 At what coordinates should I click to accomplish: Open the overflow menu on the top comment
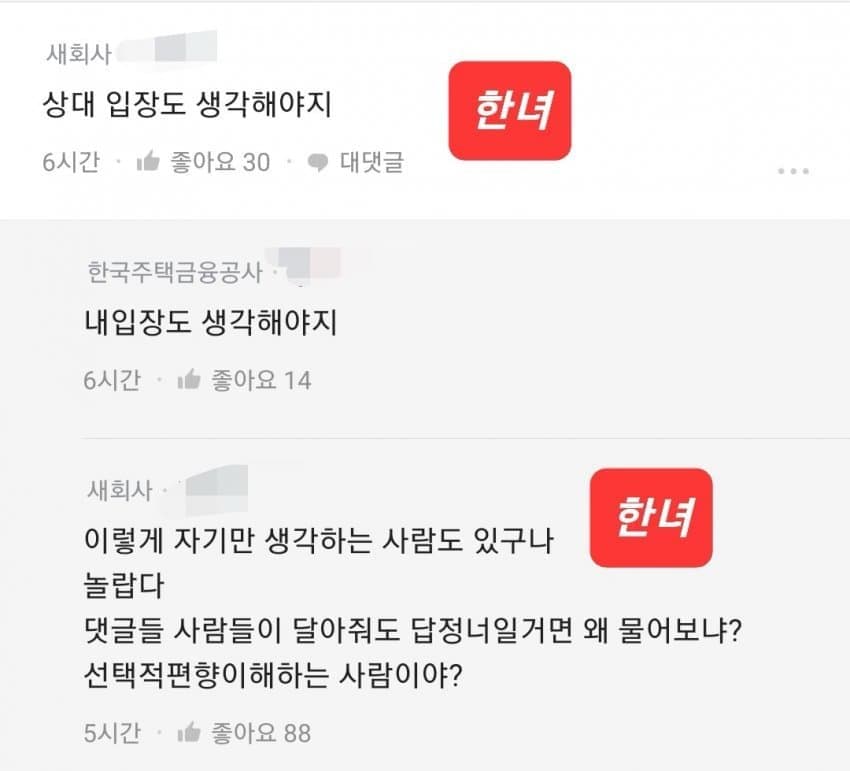[x=793, y=171]
